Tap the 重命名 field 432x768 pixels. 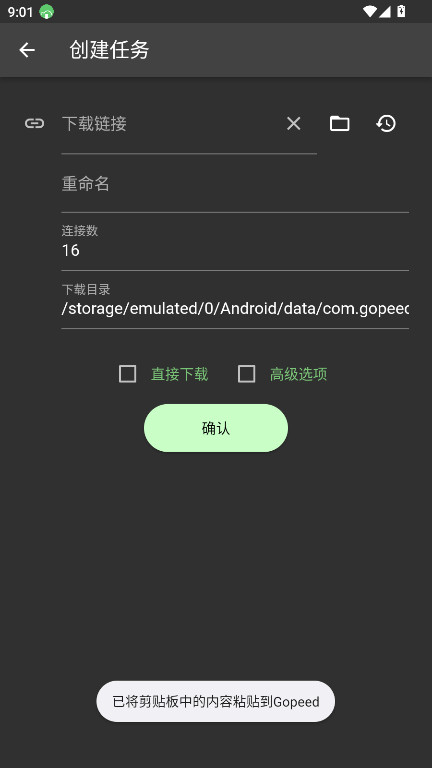pyautogui.click(x=235, y=184)
